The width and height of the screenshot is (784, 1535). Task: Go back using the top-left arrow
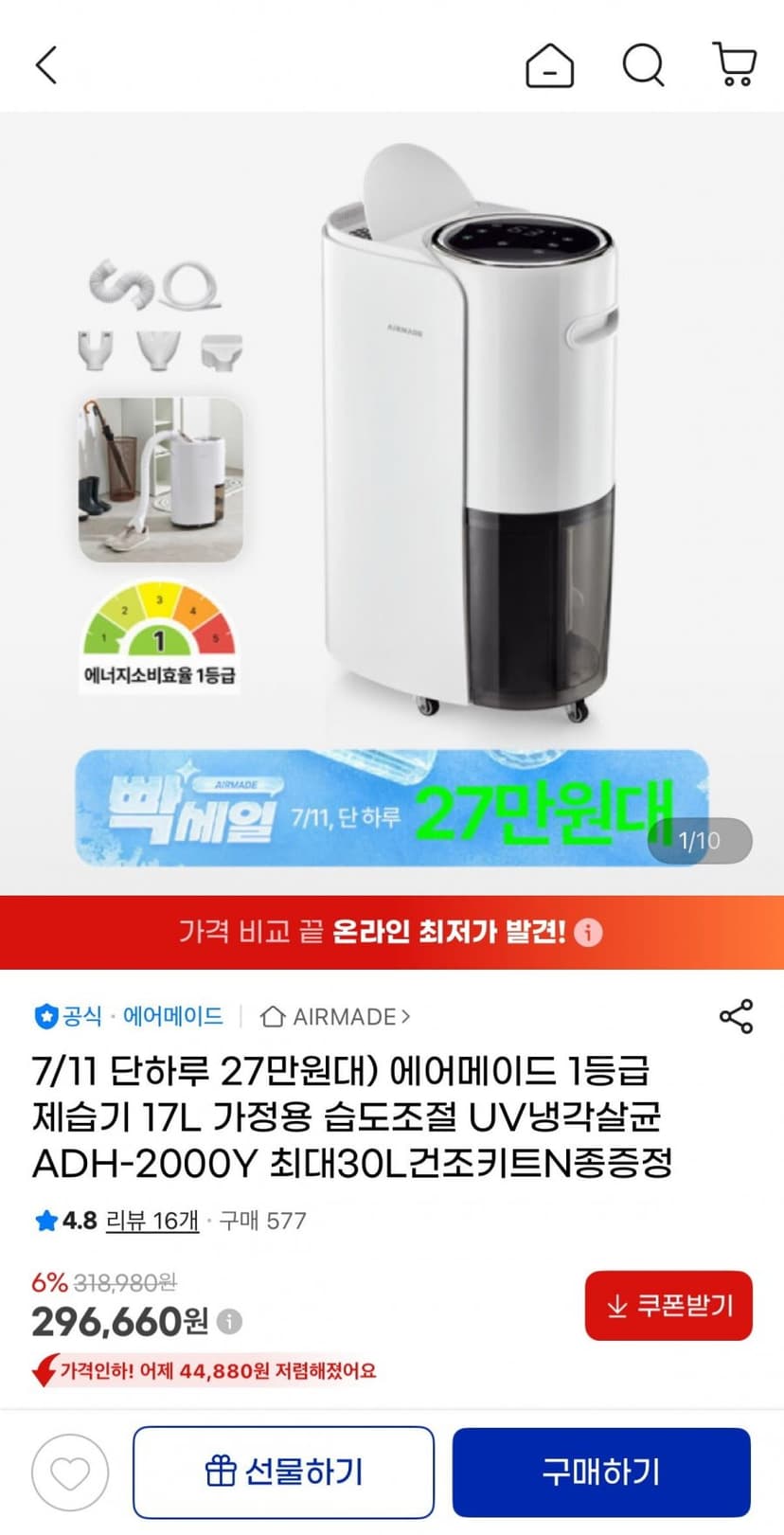[x=46, y=65]
